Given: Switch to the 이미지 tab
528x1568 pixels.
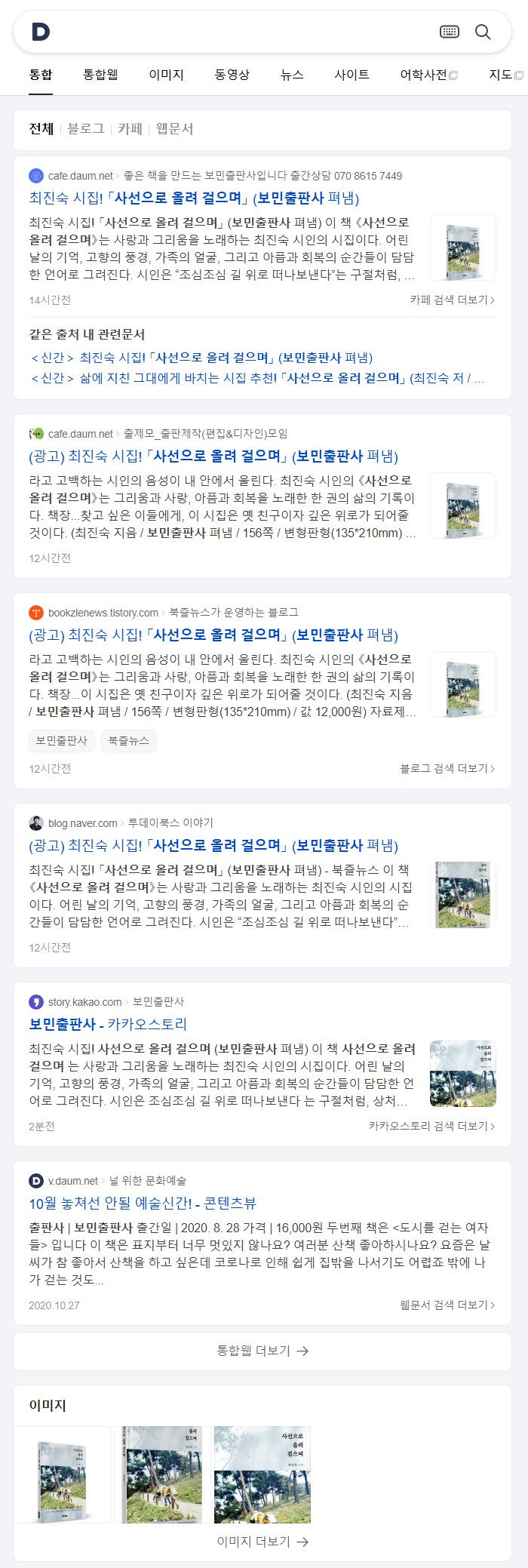Looking at the screenshot, I should (x=166, y=75).
